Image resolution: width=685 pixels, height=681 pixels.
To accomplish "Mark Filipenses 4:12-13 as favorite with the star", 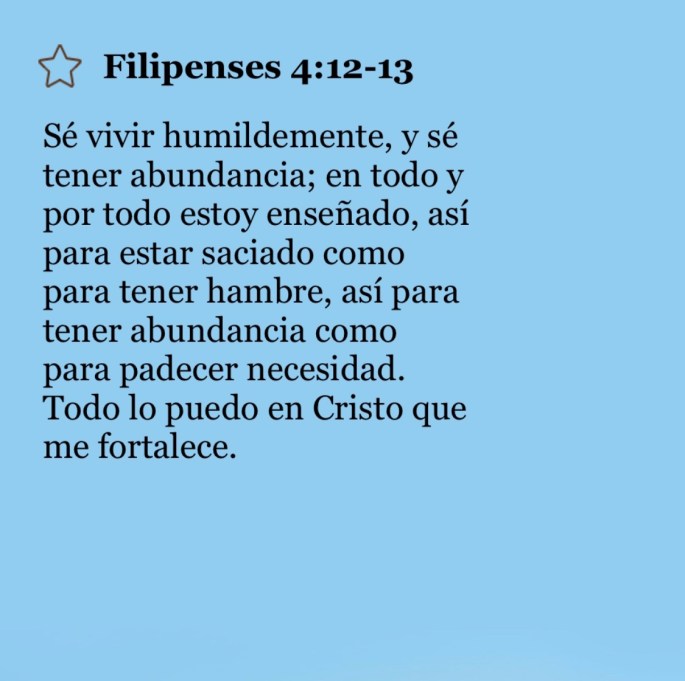I will tap(59, 67).
